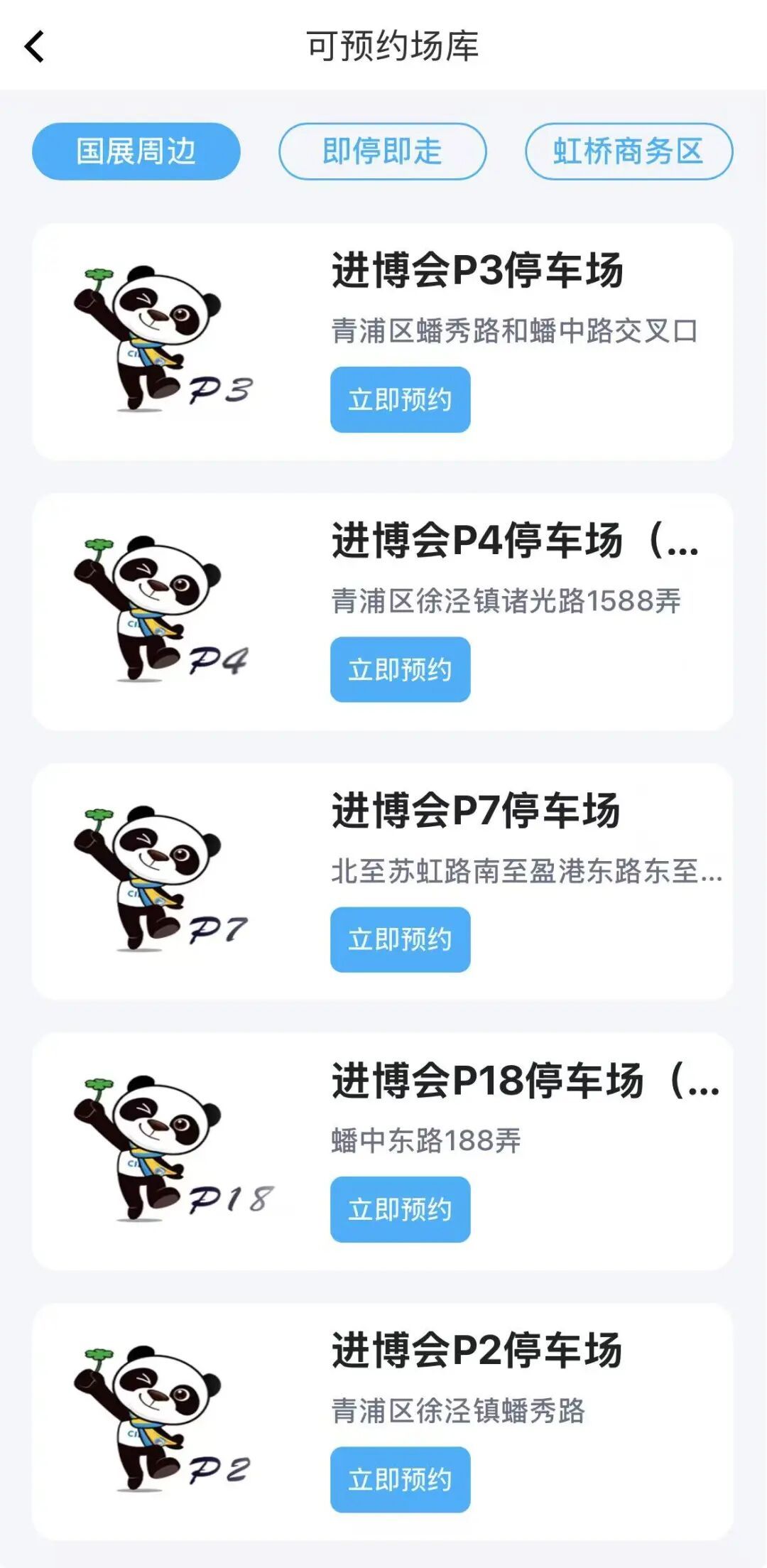Switch to the 虹桥商务区 tab
Viewport: 767px width, 1568px height.
point(629,151)
